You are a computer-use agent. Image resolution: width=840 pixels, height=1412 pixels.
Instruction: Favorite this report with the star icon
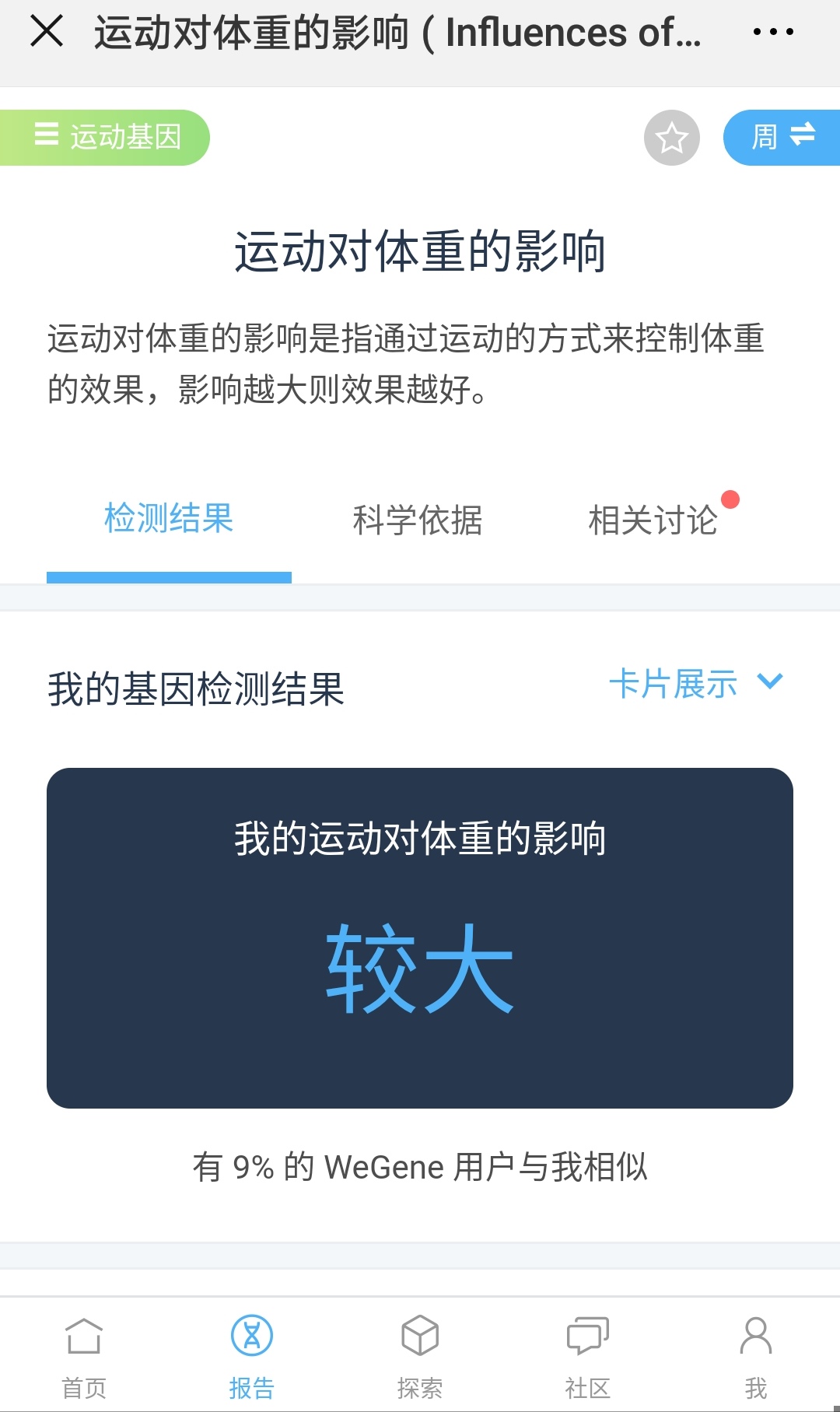click(672, 138)
